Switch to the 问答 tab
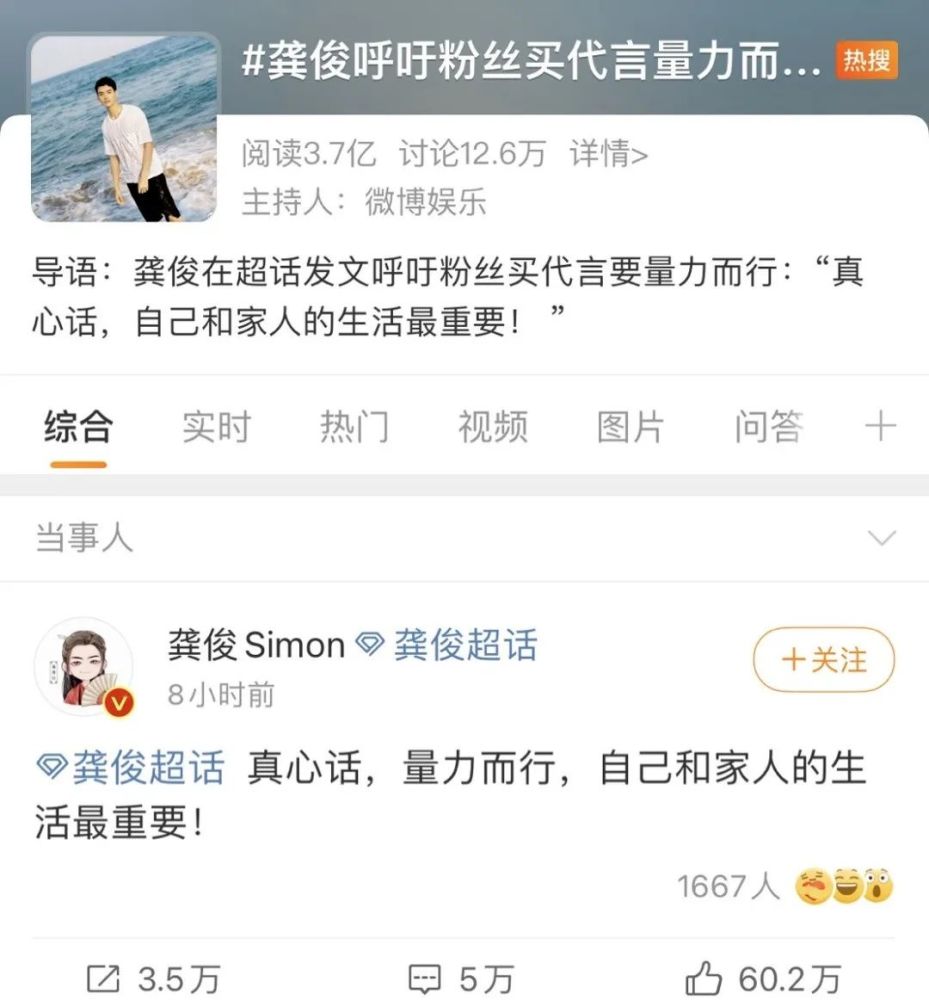 [x=768, y=427]
